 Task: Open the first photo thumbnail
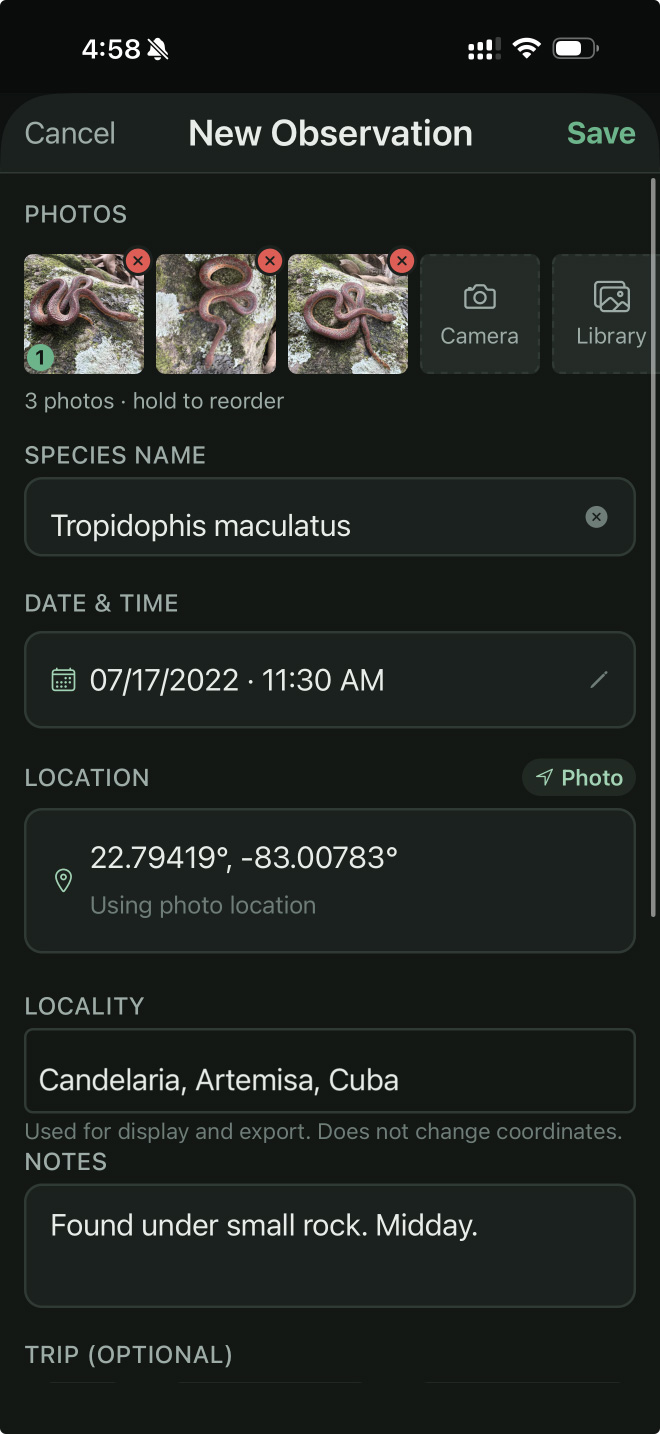pos(82,314)
